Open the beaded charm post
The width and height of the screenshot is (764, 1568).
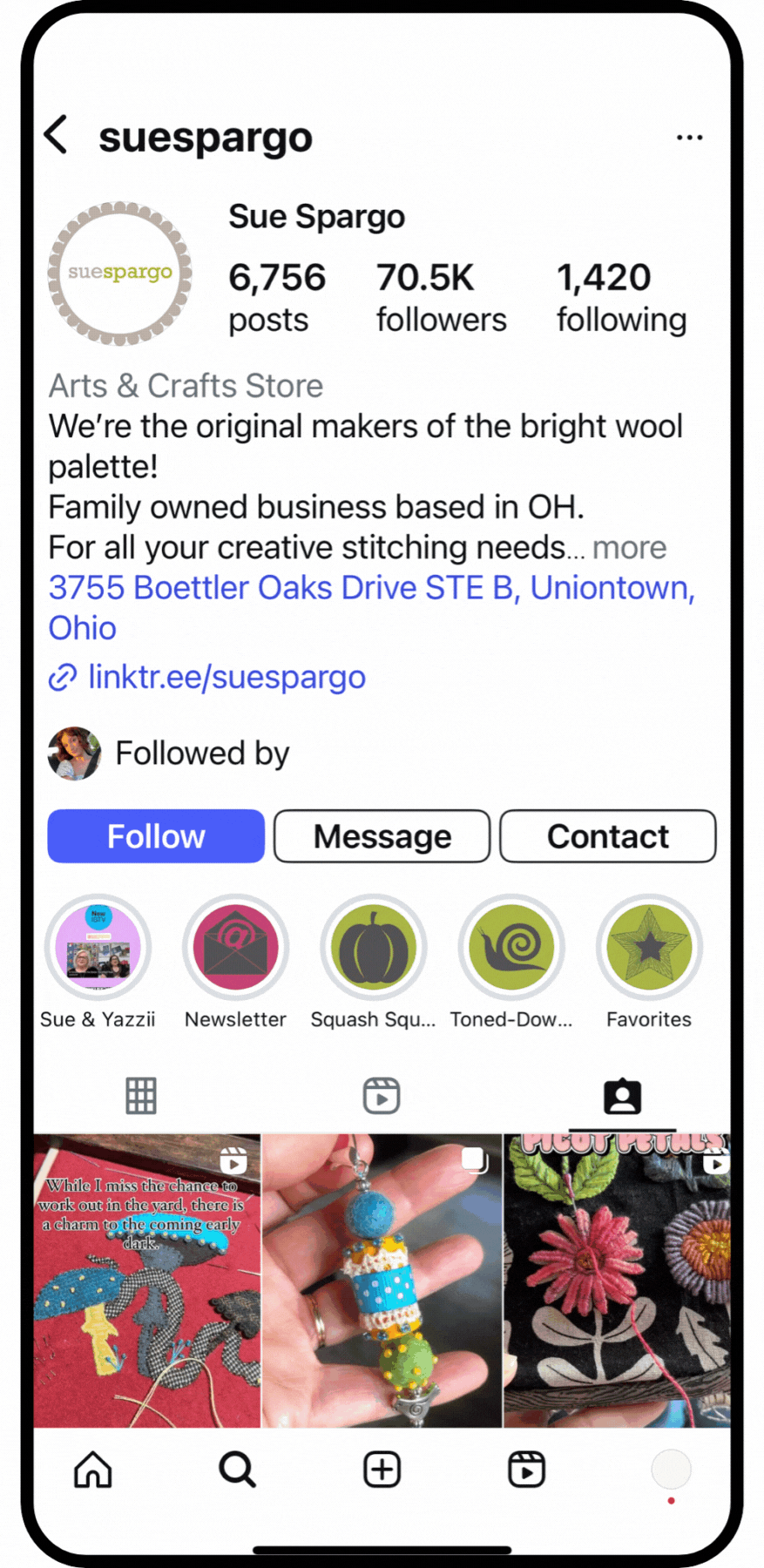coord(382,1279)
